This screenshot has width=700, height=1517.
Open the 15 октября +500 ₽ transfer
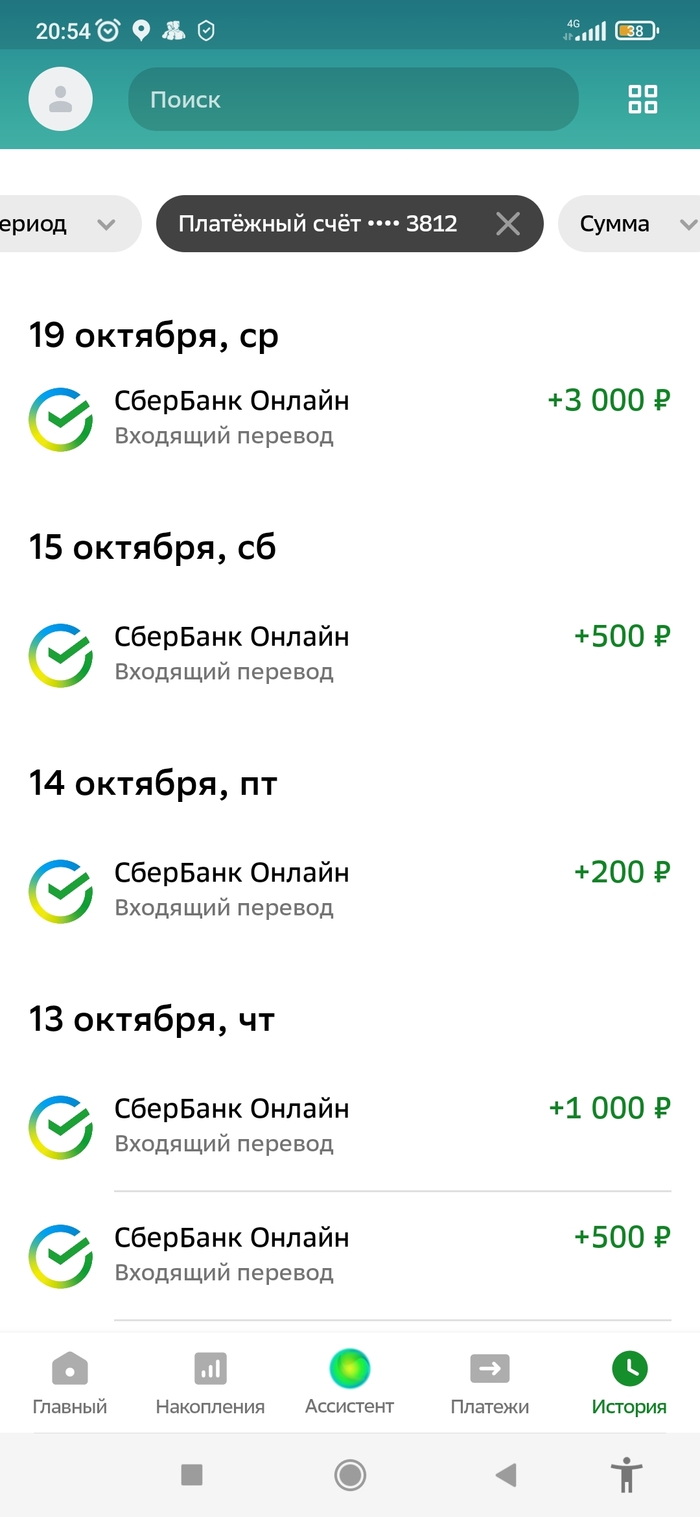point(350,654)
